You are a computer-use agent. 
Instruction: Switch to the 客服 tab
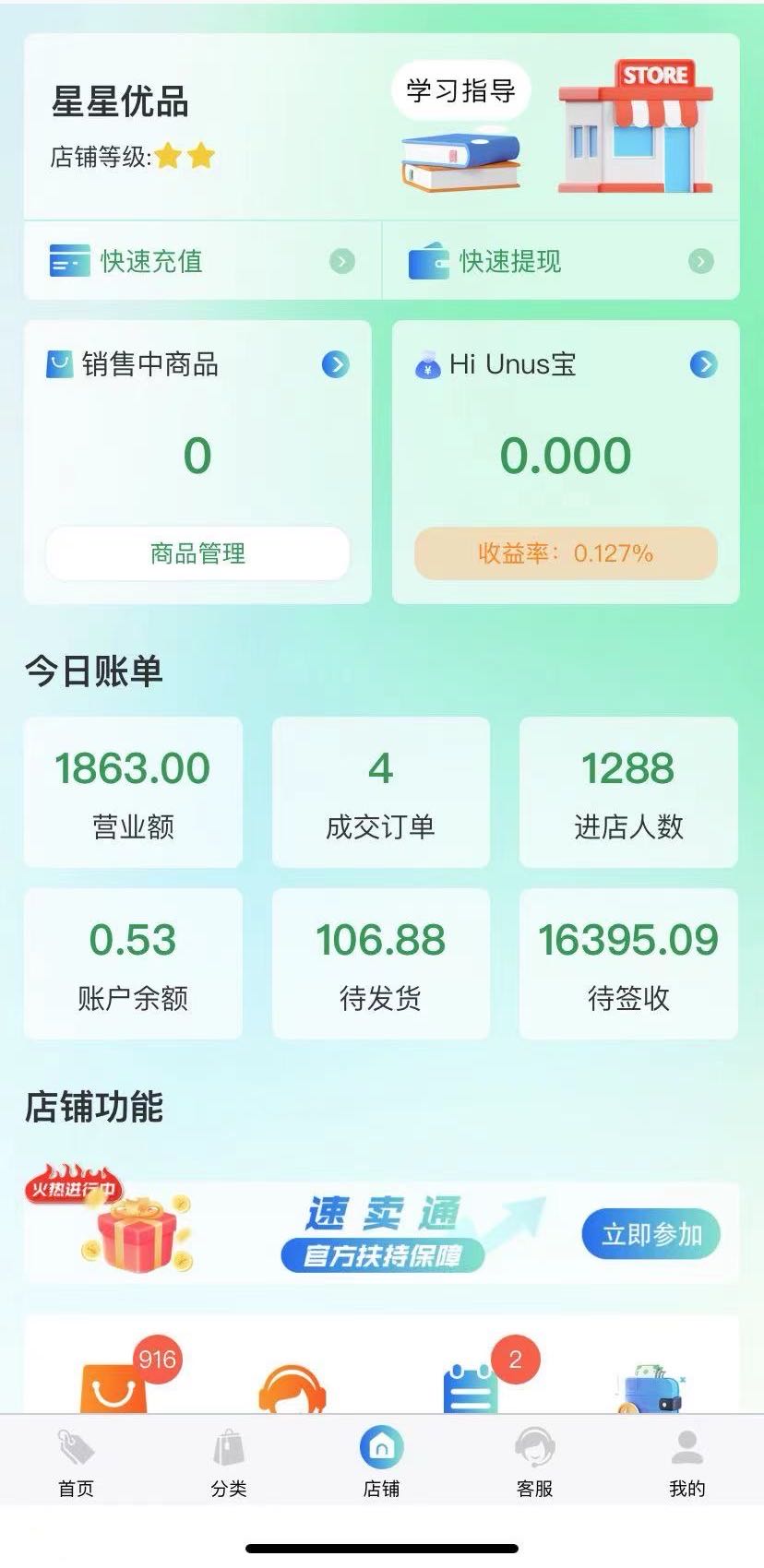click(x=534, y=1463)
